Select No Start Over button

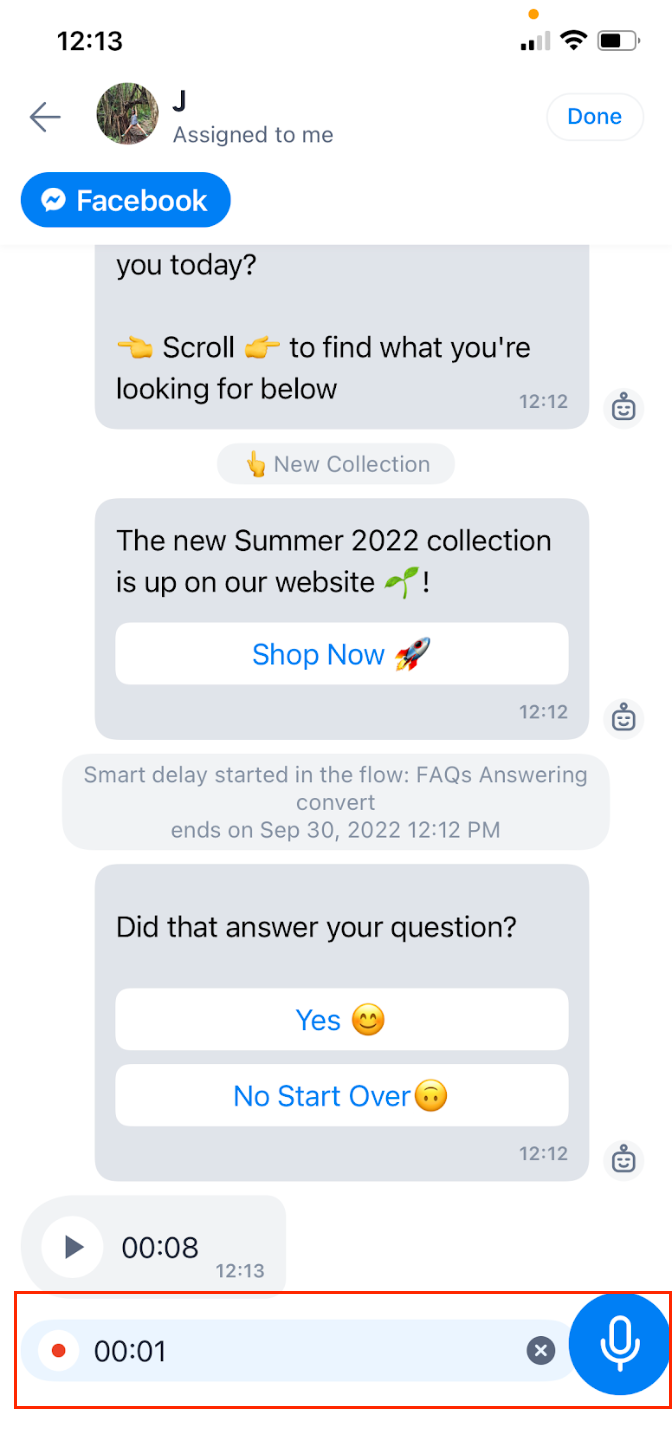pos(342,1096)
